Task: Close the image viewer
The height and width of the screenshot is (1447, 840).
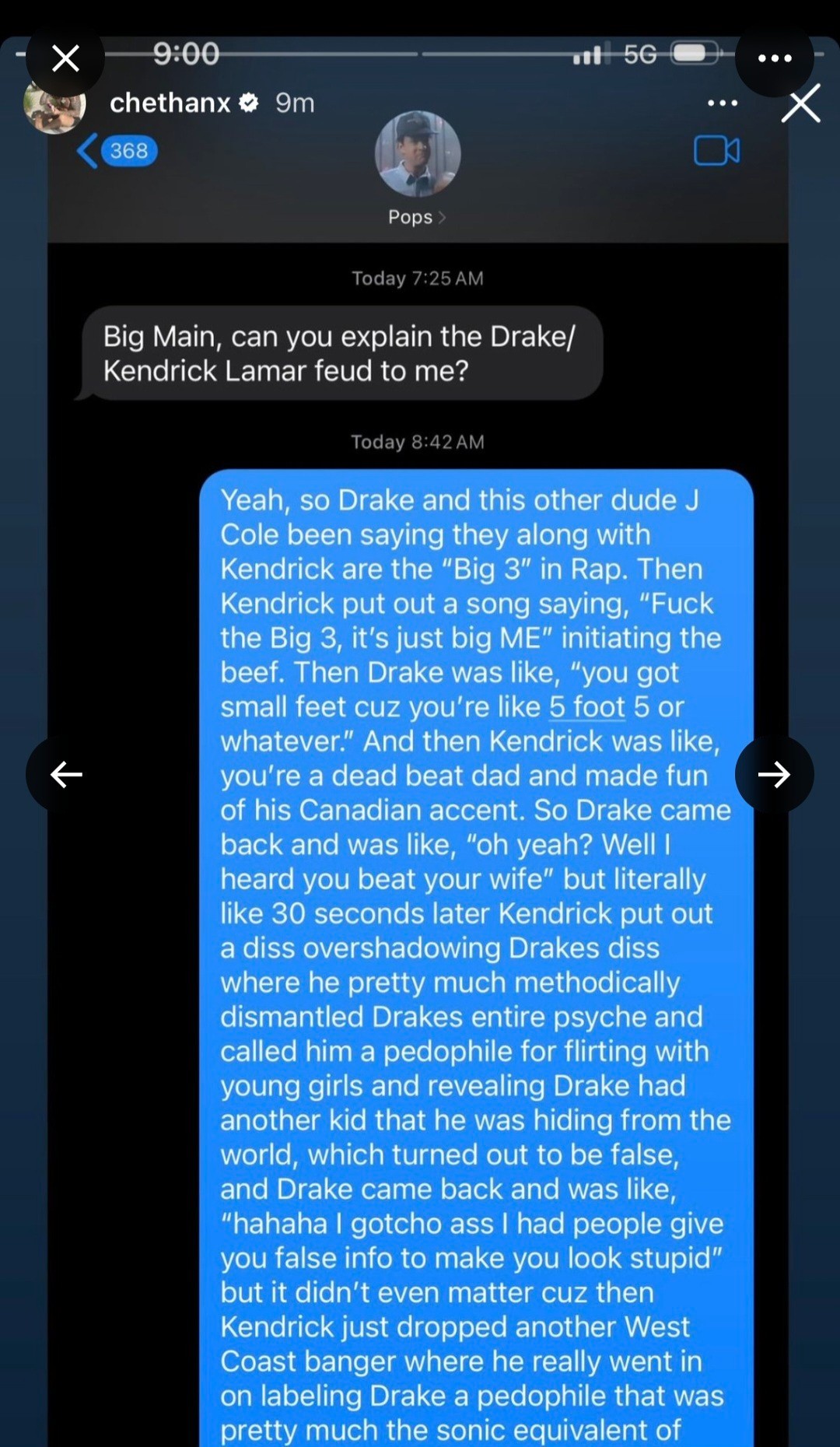Action: (x=65, y=58)
